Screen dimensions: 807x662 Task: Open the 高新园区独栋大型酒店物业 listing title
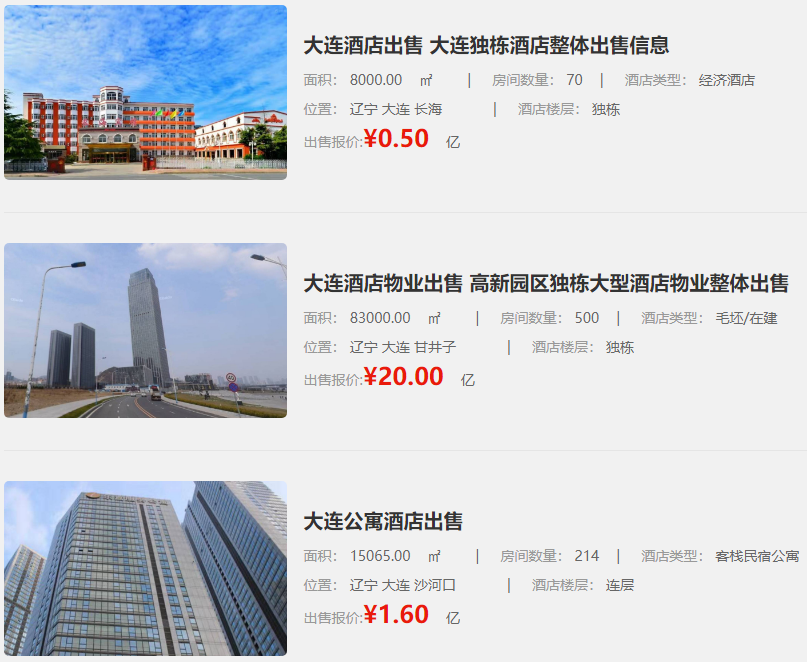tap(545, 283)
